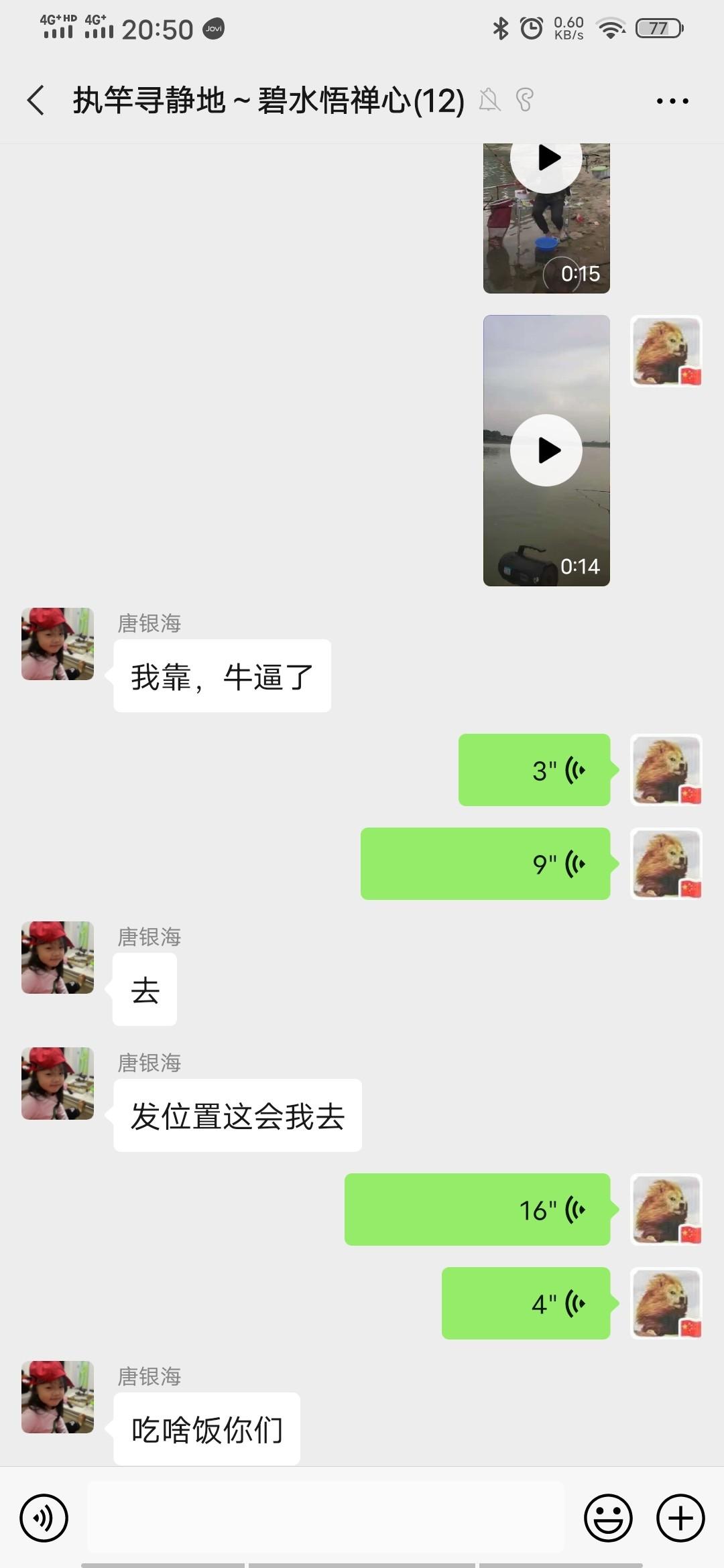Open the emoji sticker panel
Screen dimensions: 724x1568
608,1518
